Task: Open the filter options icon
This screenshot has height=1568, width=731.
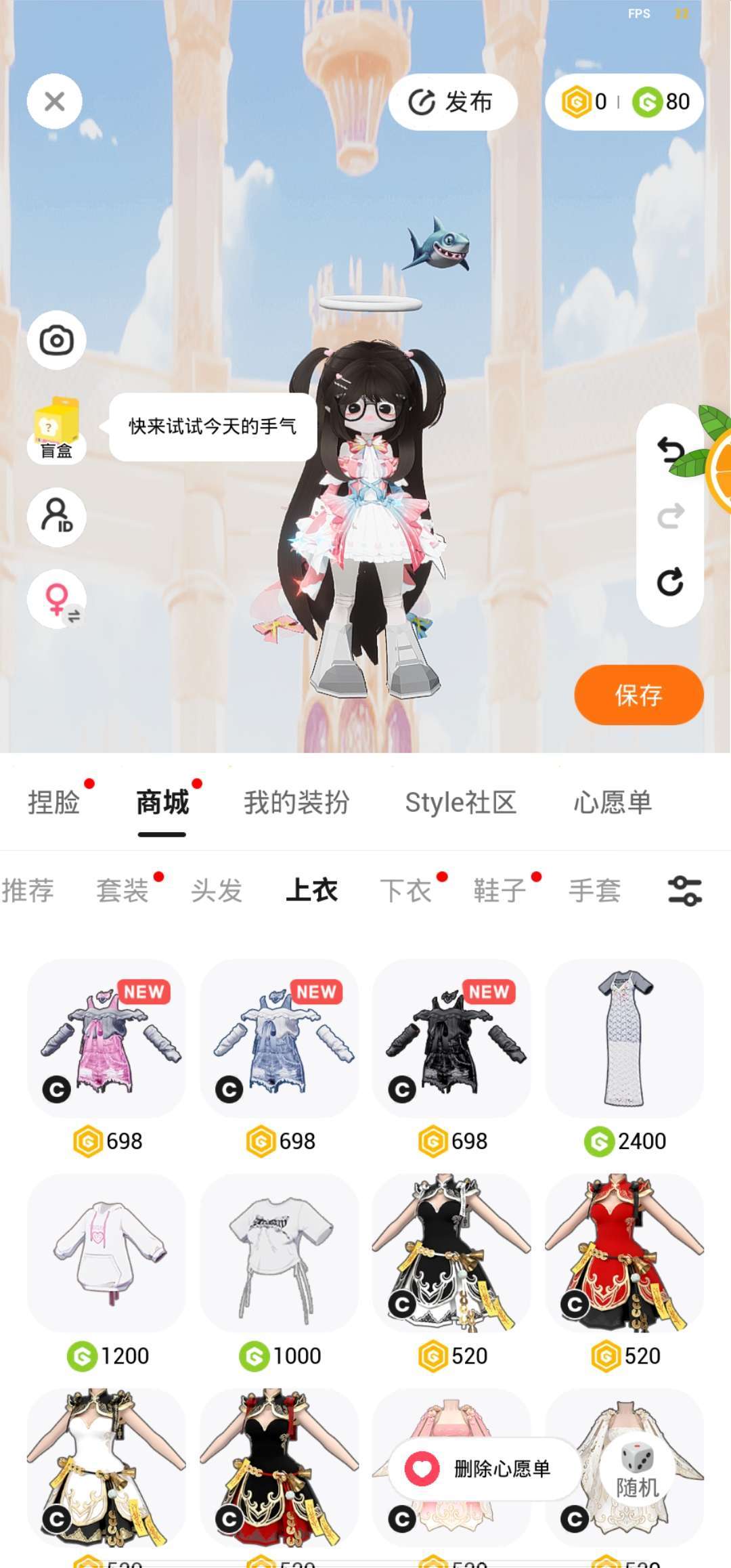Action: click(684, 890)
